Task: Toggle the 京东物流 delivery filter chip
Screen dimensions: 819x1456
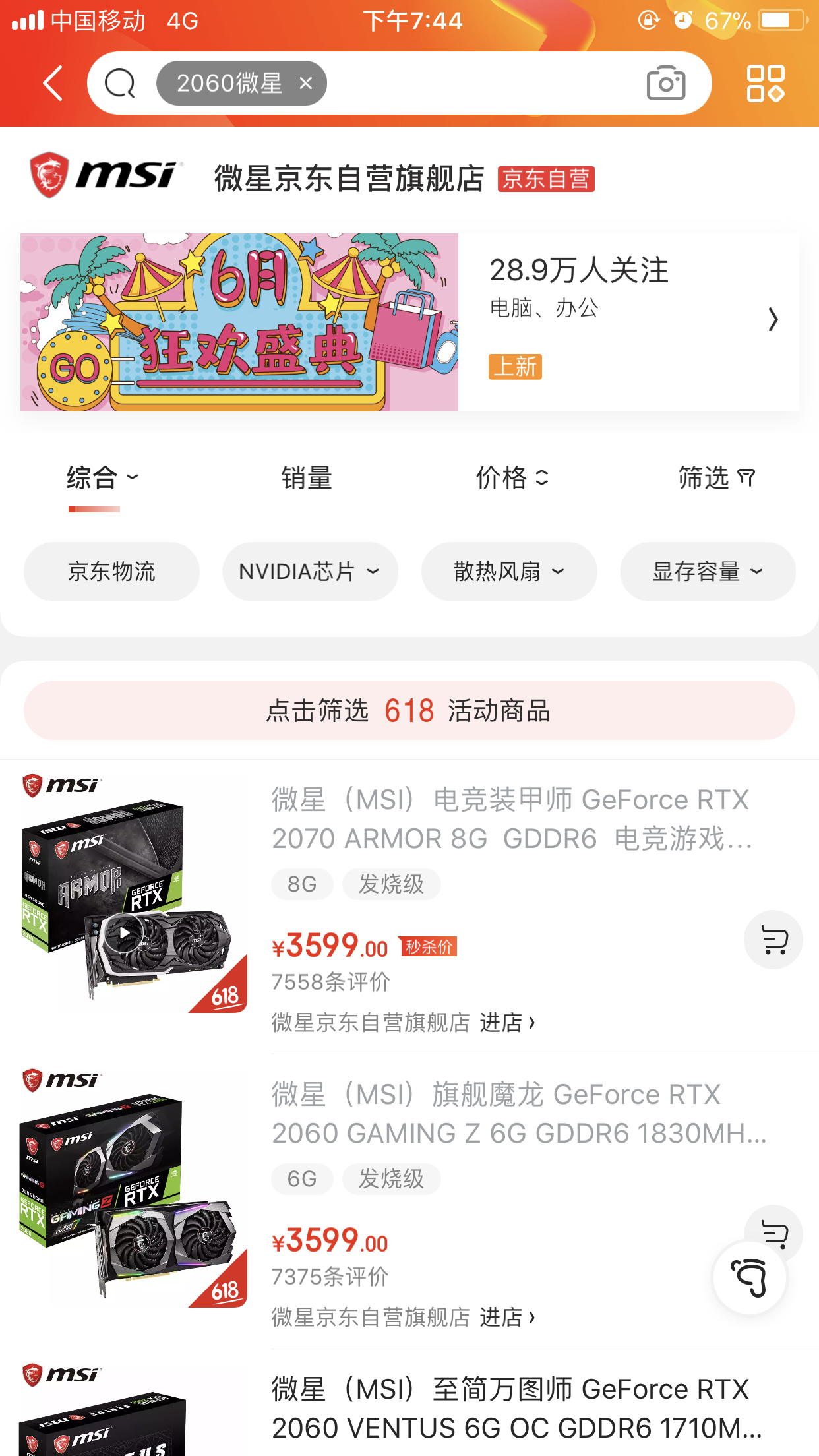Action: pos(111,572)
